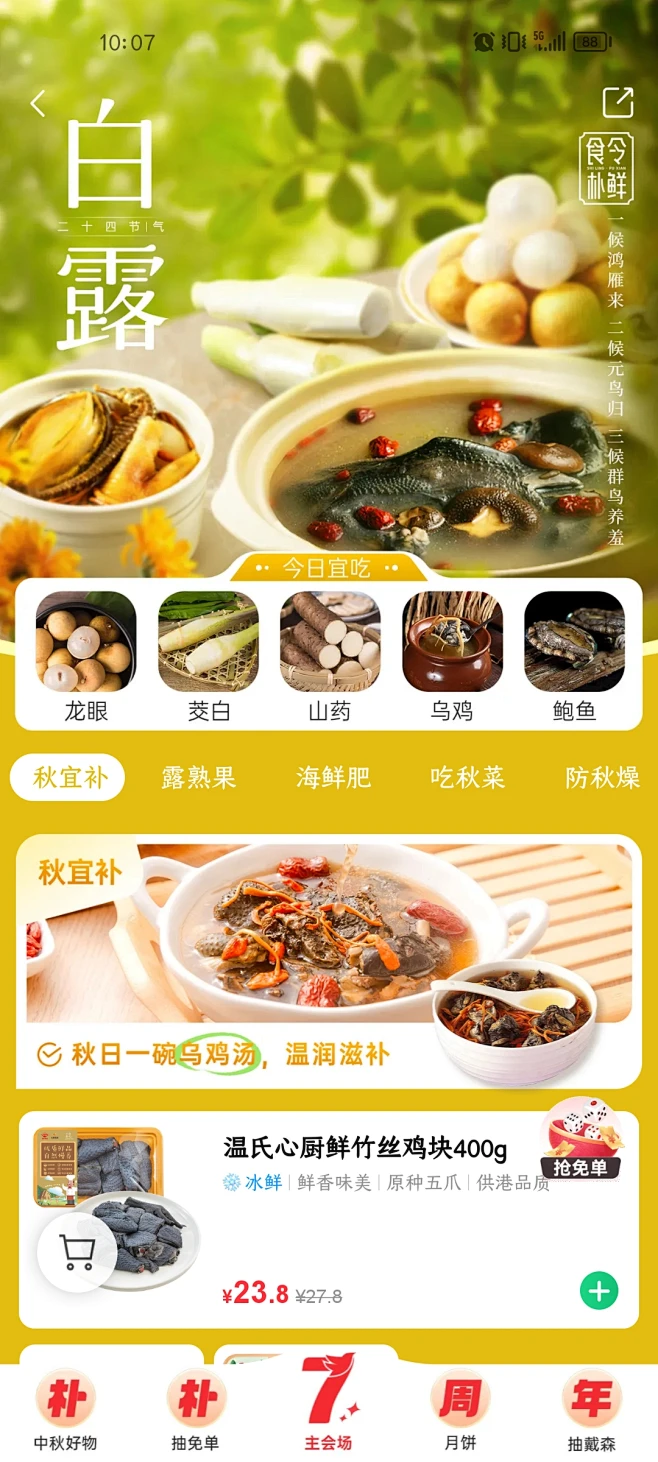Add 温氏心厨鲜竹丝鸡块 to cart with plus

tap(599, 1291)
